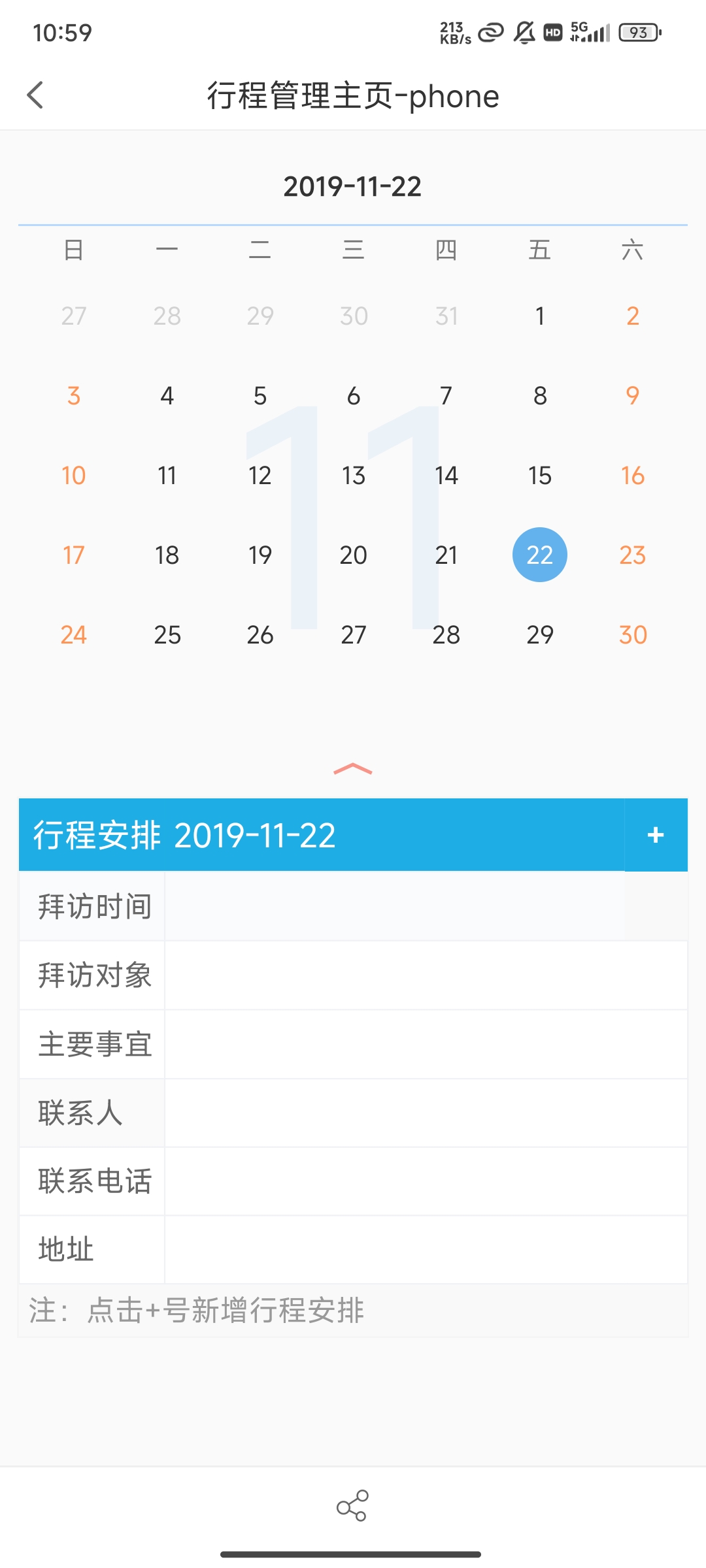Tap November 8 in the calendar
Image resolution: width=706 pixels, height=1568 pixels.
[x=540, y=396]
